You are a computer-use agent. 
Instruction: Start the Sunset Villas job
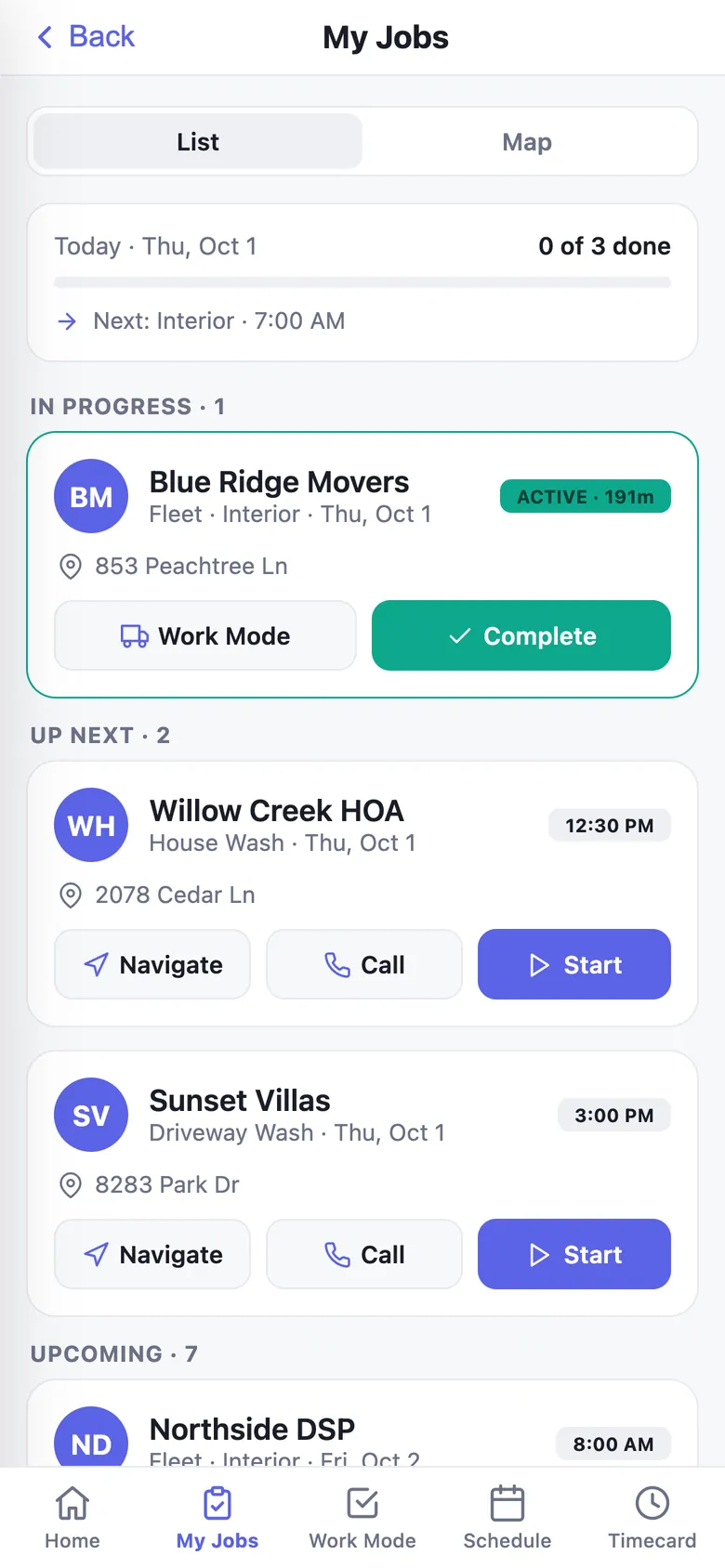click(574, 1254)
